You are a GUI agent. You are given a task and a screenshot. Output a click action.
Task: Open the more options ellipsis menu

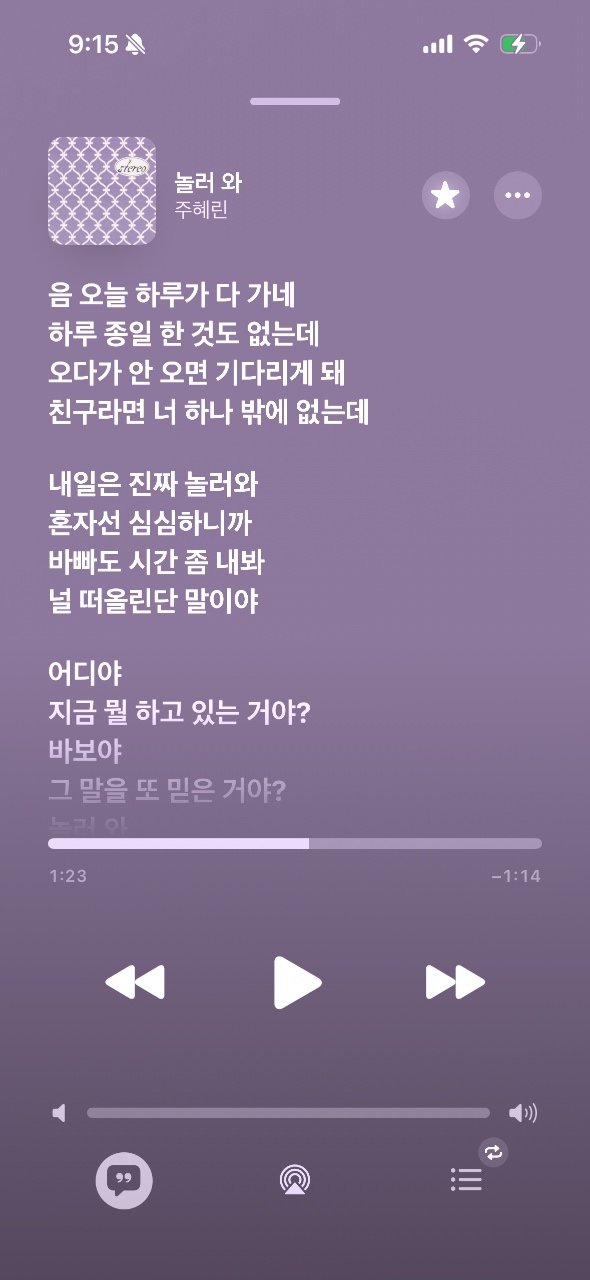pyautogui.click(x=518, y=195)
